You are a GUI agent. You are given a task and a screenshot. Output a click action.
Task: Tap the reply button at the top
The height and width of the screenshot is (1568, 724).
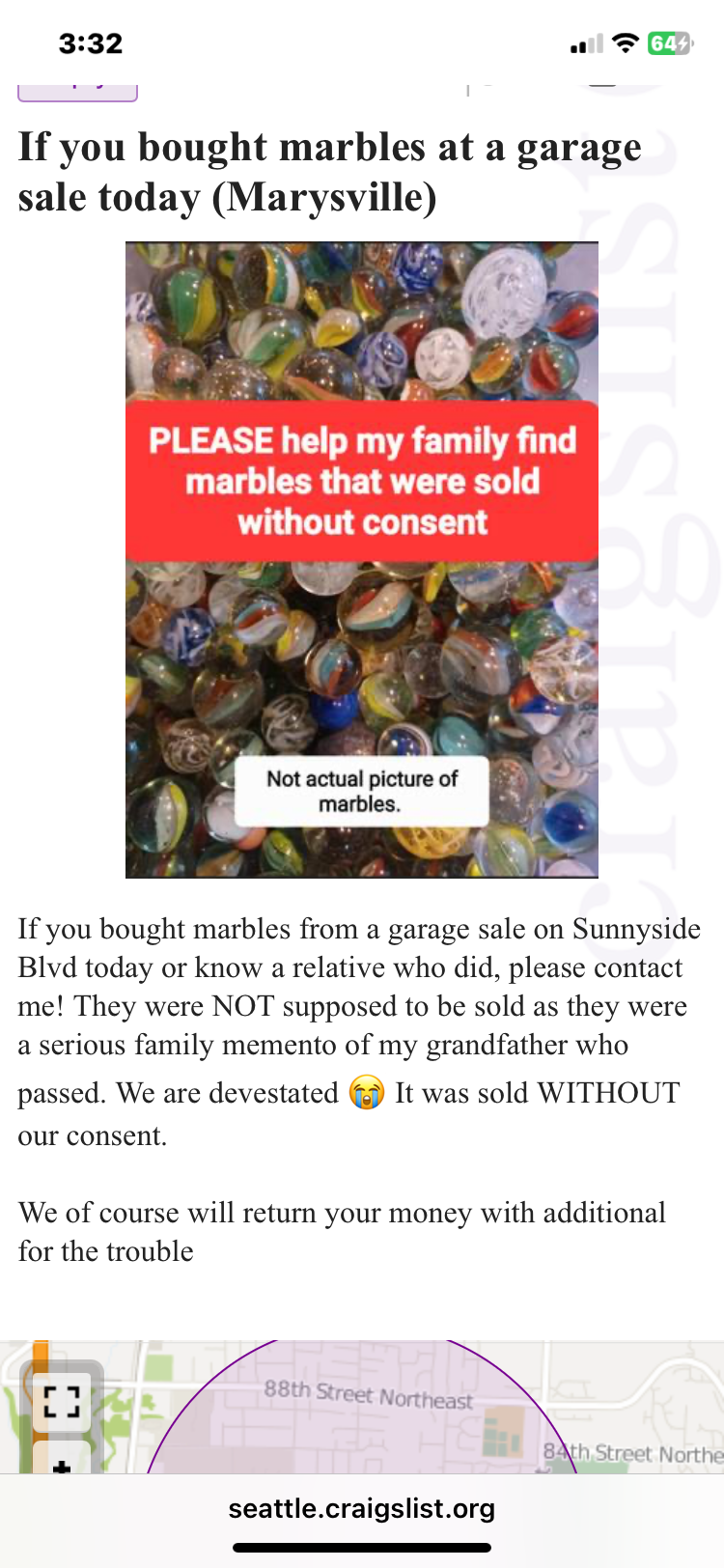point(77,89)
